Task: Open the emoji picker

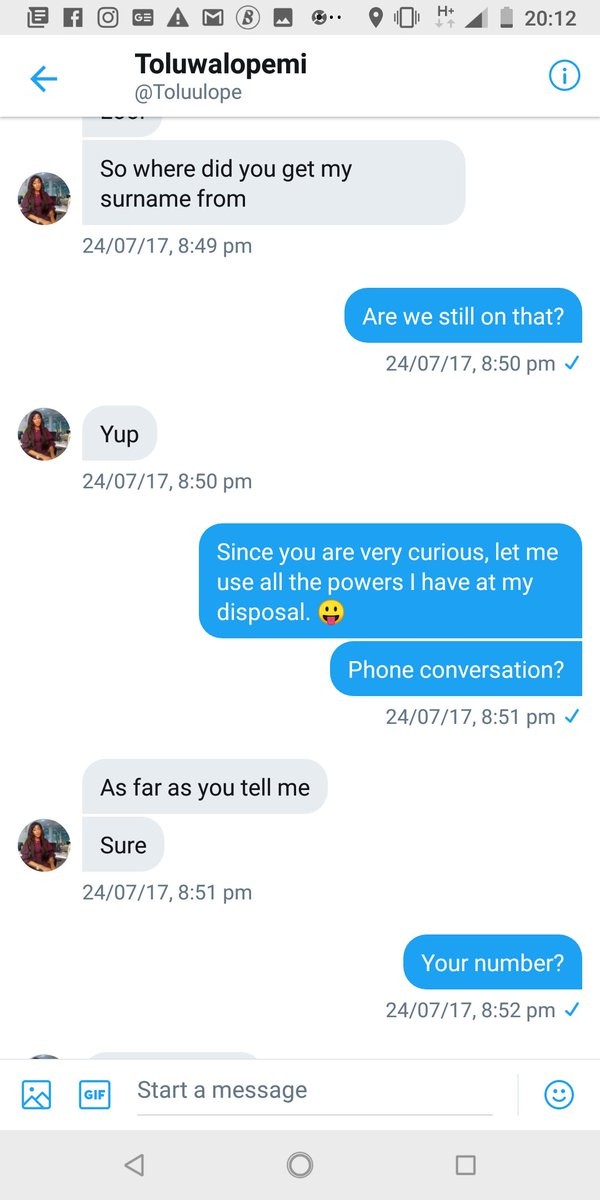Action: 559,1094
